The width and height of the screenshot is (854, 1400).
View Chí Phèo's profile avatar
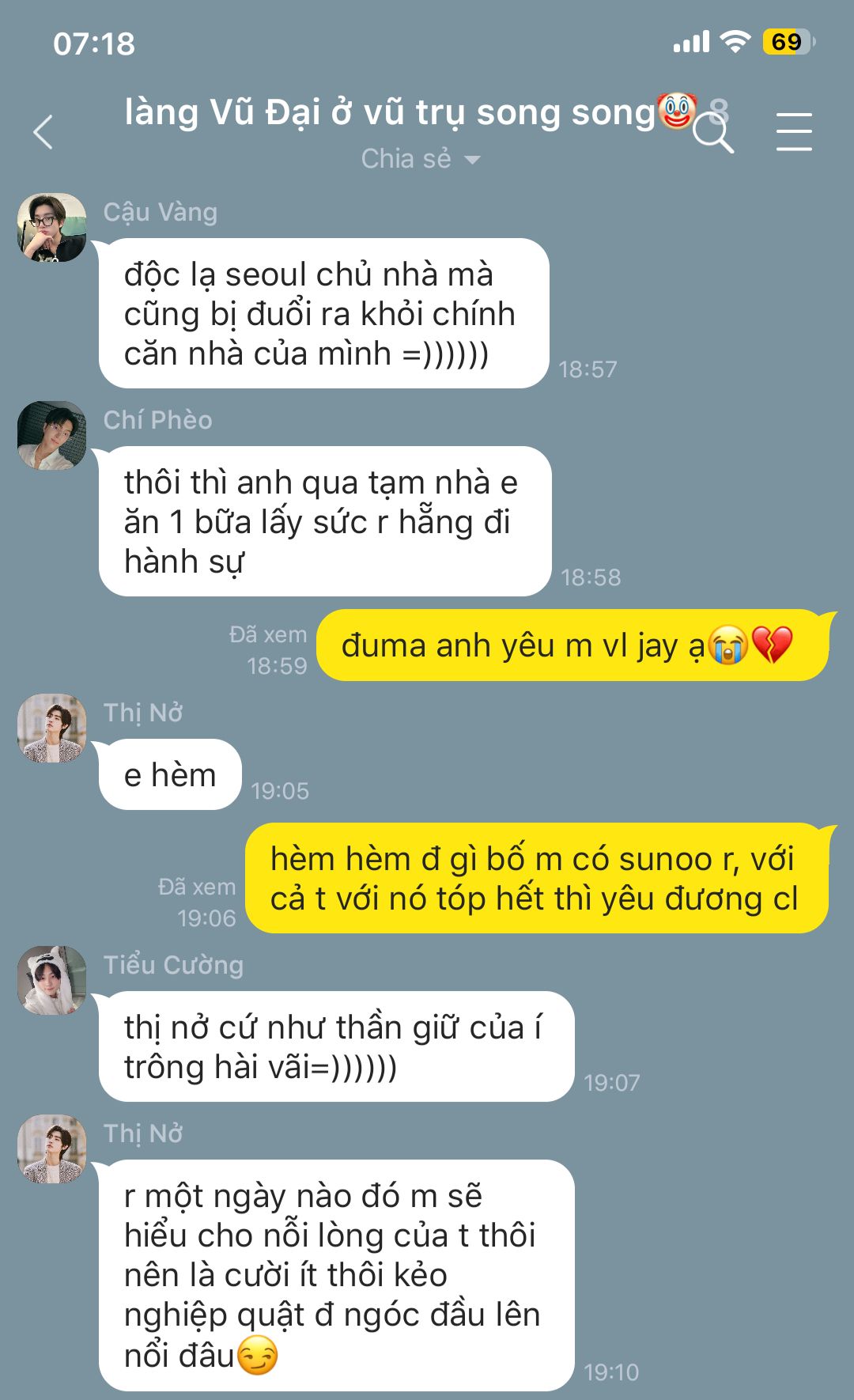pyautogui.click(x=52, y=435)
